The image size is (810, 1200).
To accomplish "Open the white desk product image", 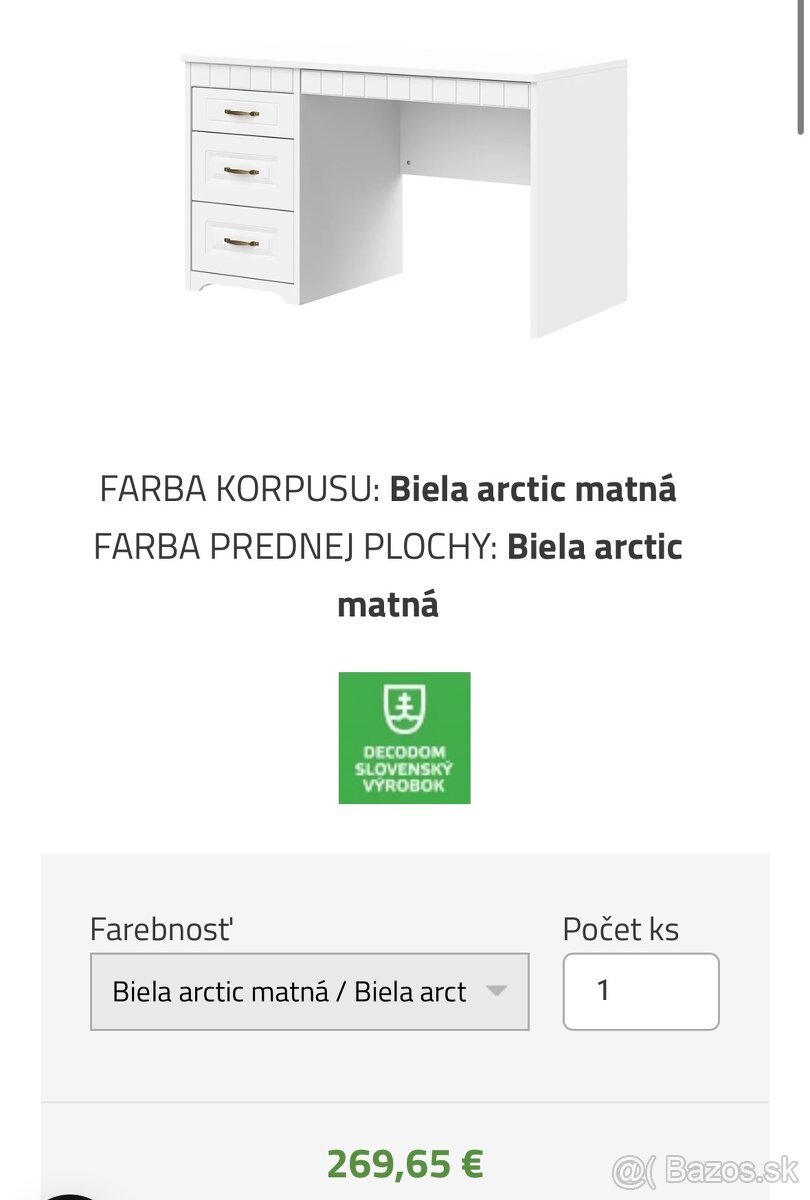I will point(405,190).
